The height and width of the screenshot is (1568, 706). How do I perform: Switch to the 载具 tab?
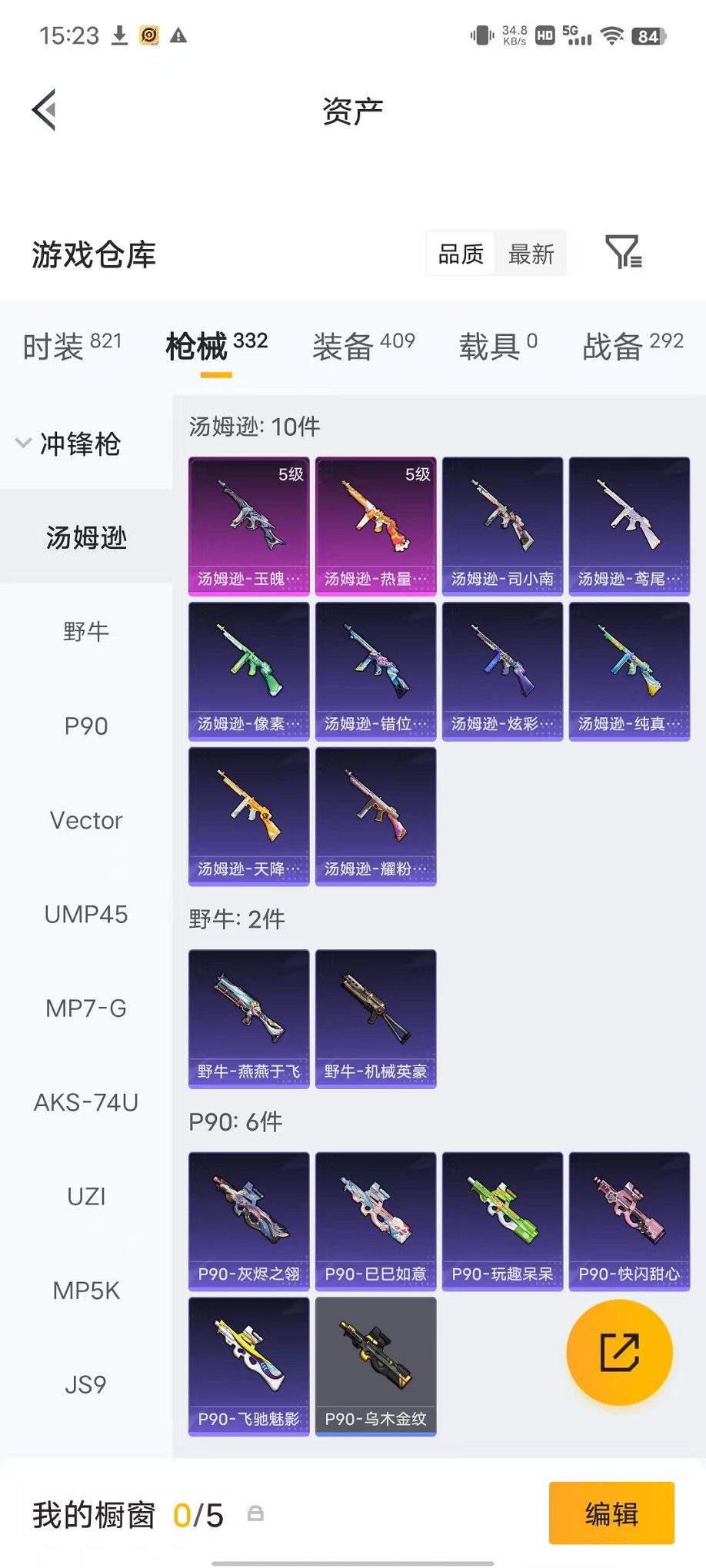498,346
